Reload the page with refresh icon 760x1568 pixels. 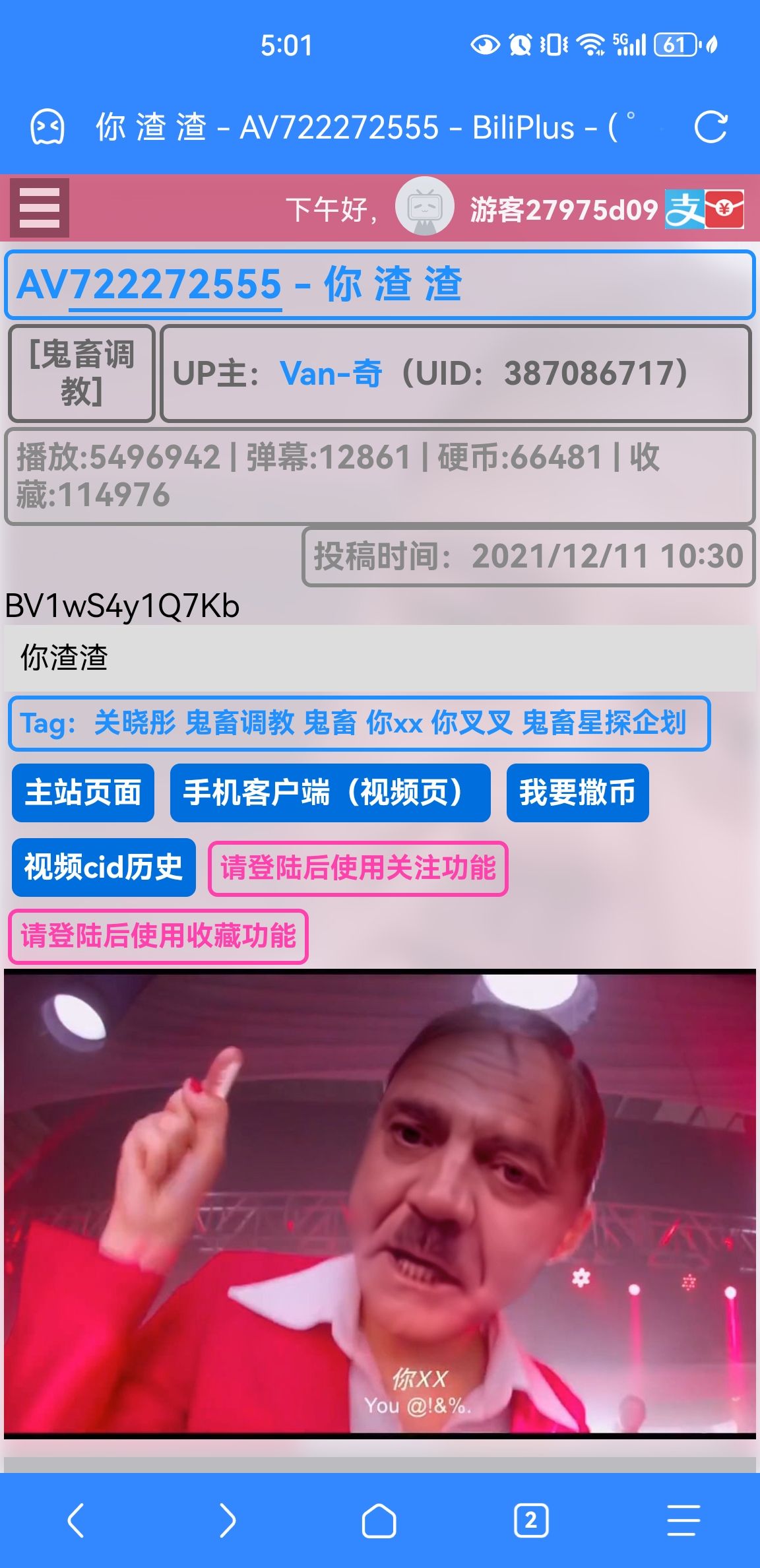(711, 127)
